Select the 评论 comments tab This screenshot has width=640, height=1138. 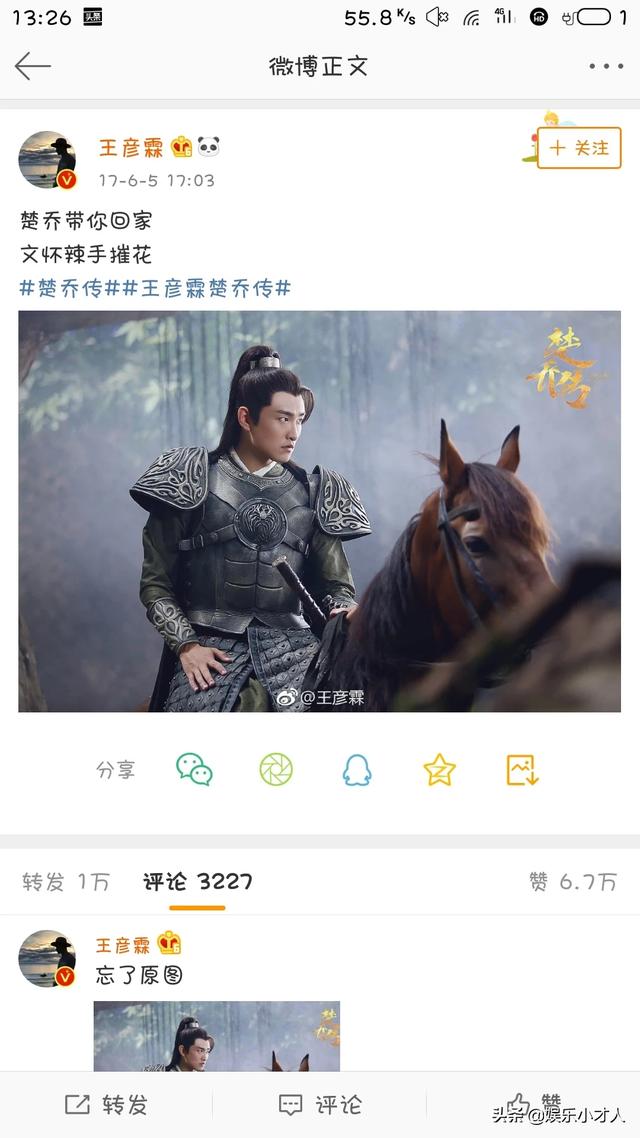[x=197, y=881]
